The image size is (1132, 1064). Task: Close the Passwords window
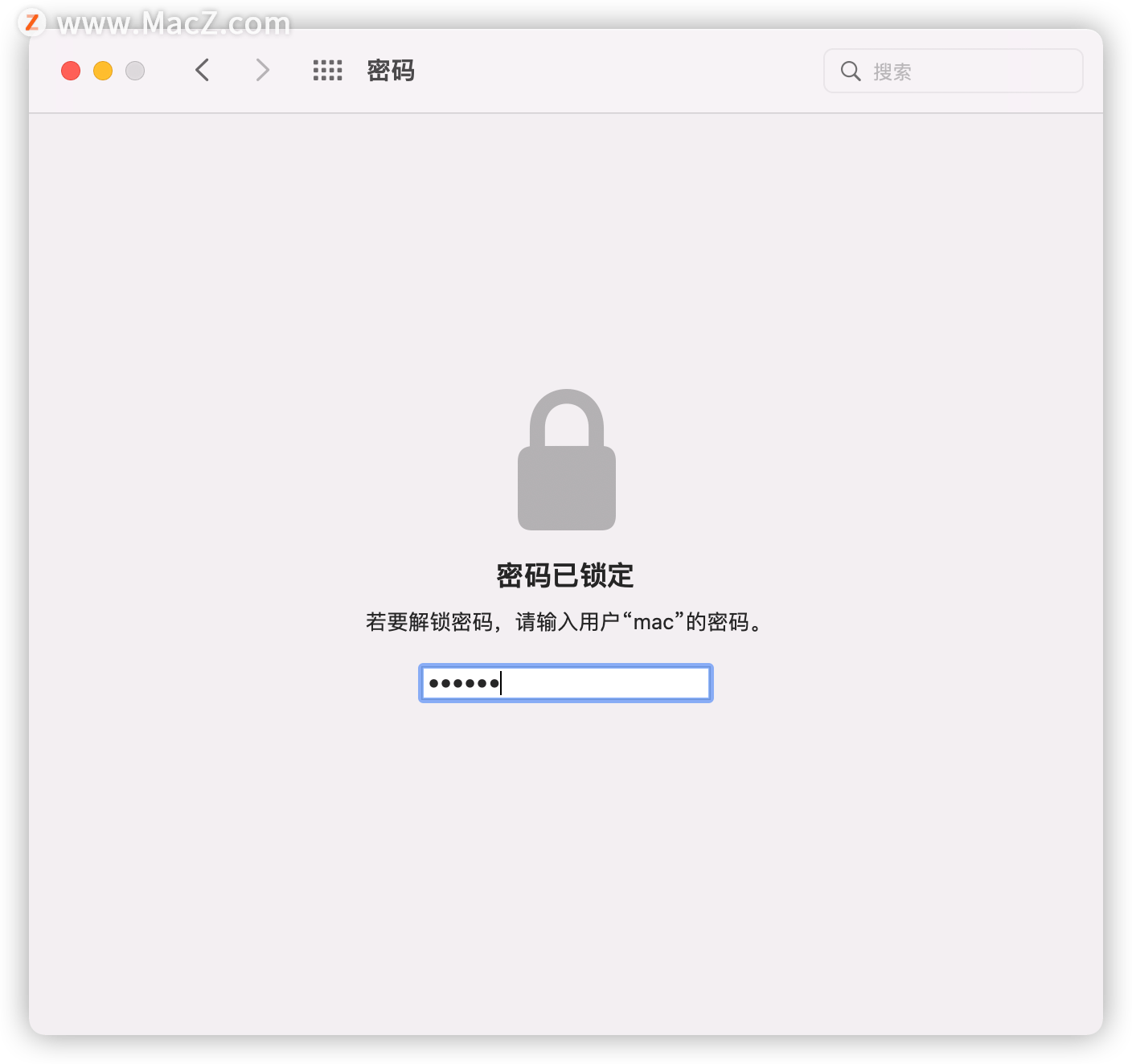tap(71, 71)
